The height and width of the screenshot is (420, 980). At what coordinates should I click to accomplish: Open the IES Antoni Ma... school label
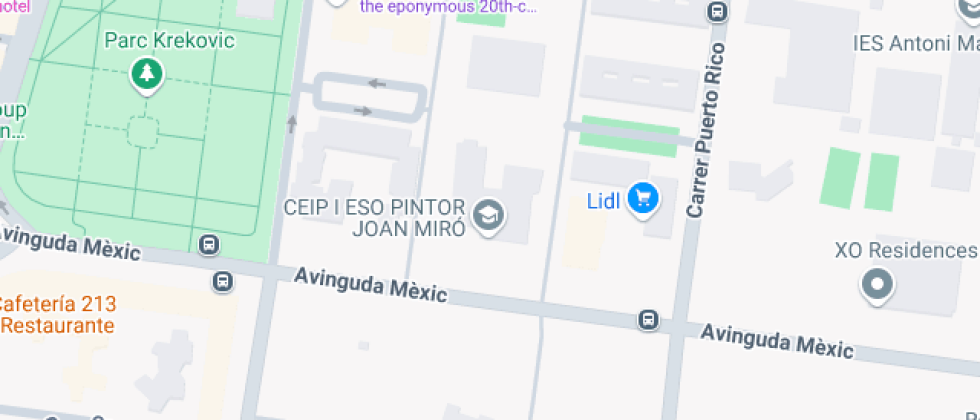coord(915,44)
